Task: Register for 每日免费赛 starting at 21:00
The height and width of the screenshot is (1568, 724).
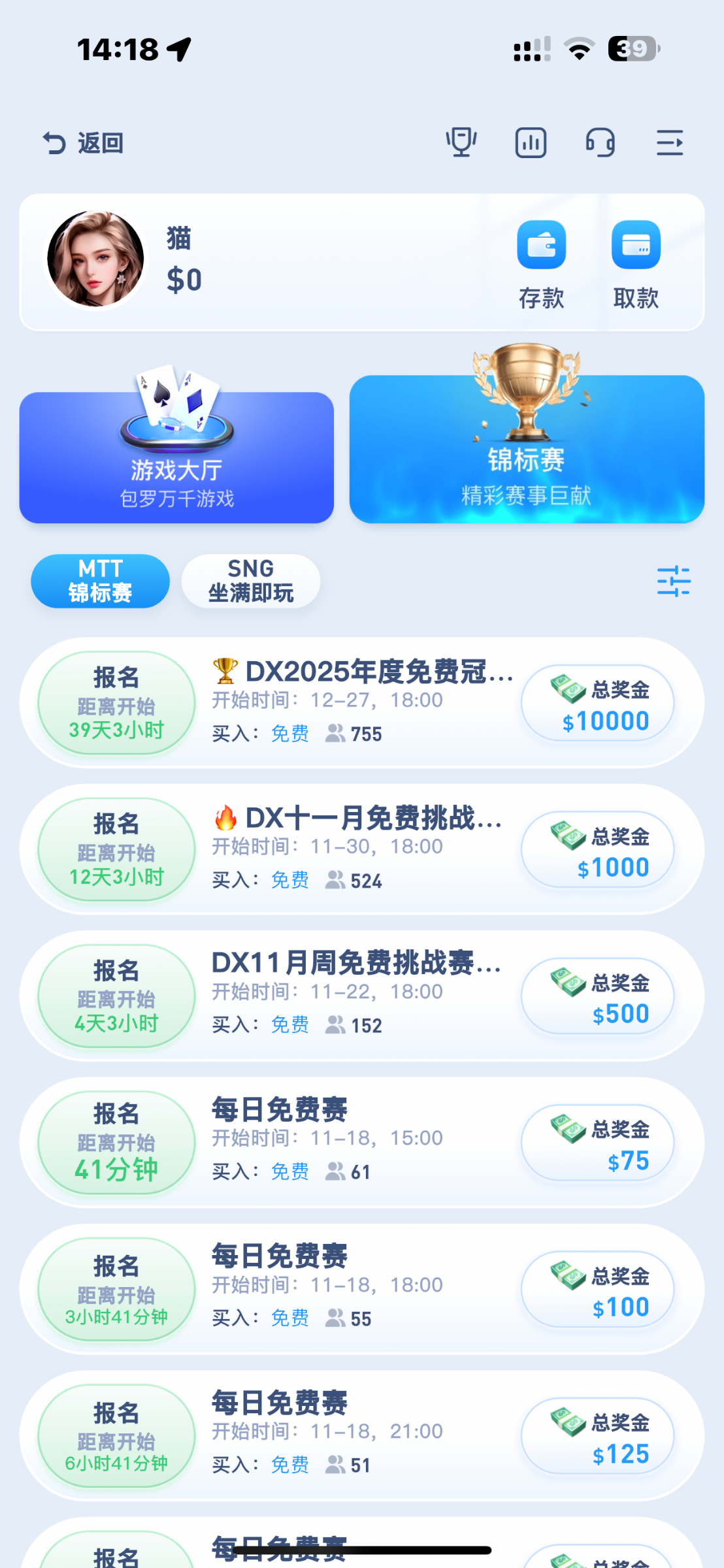Action: tap(116, 1436)
